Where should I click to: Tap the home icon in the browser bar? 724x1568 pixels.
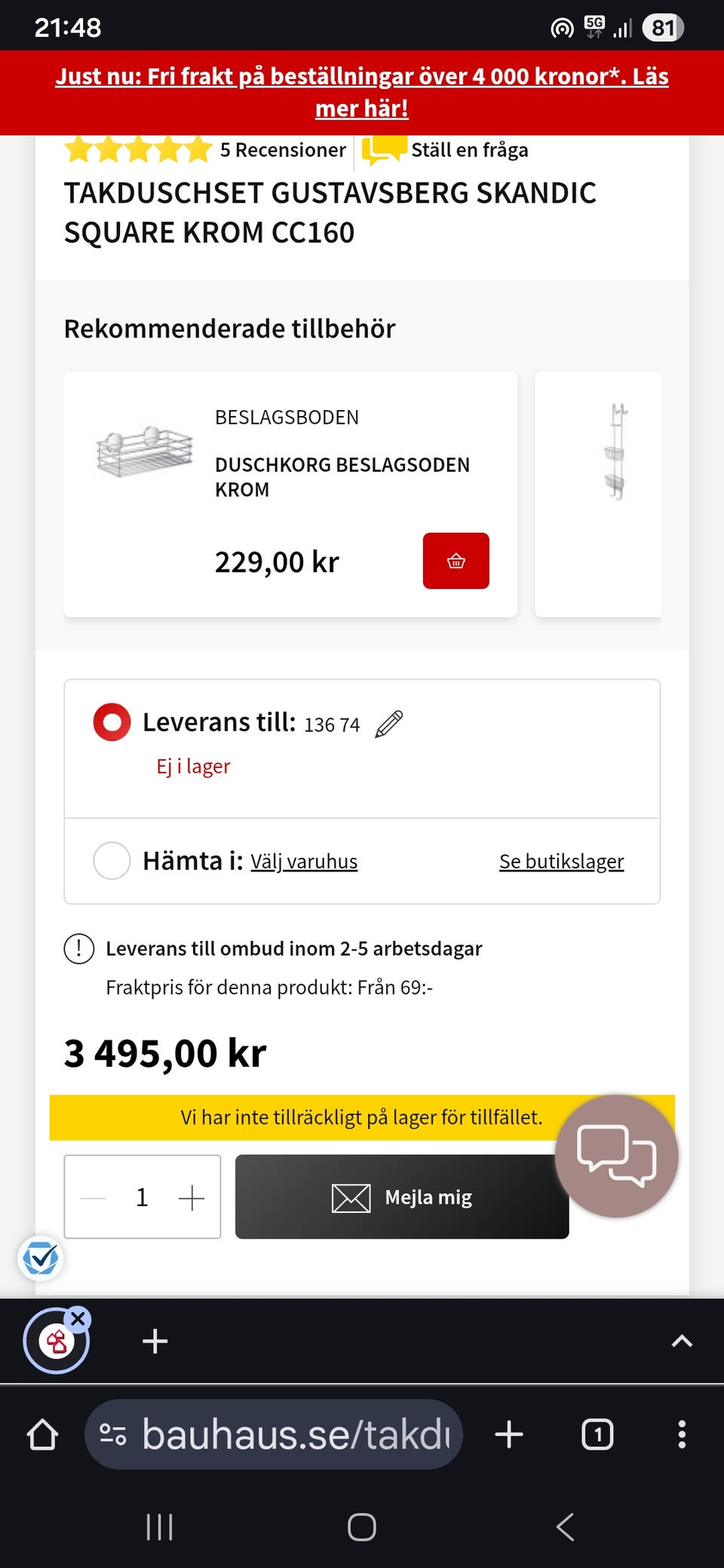point(43,1435)
